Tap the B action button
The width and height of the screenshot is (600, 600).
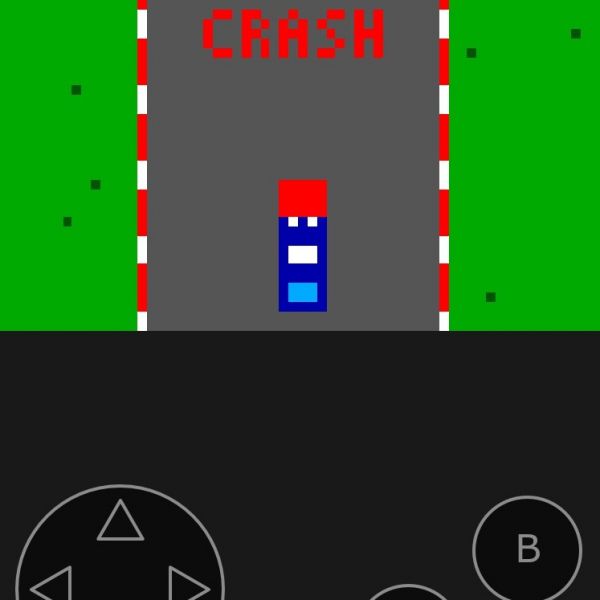527,549
